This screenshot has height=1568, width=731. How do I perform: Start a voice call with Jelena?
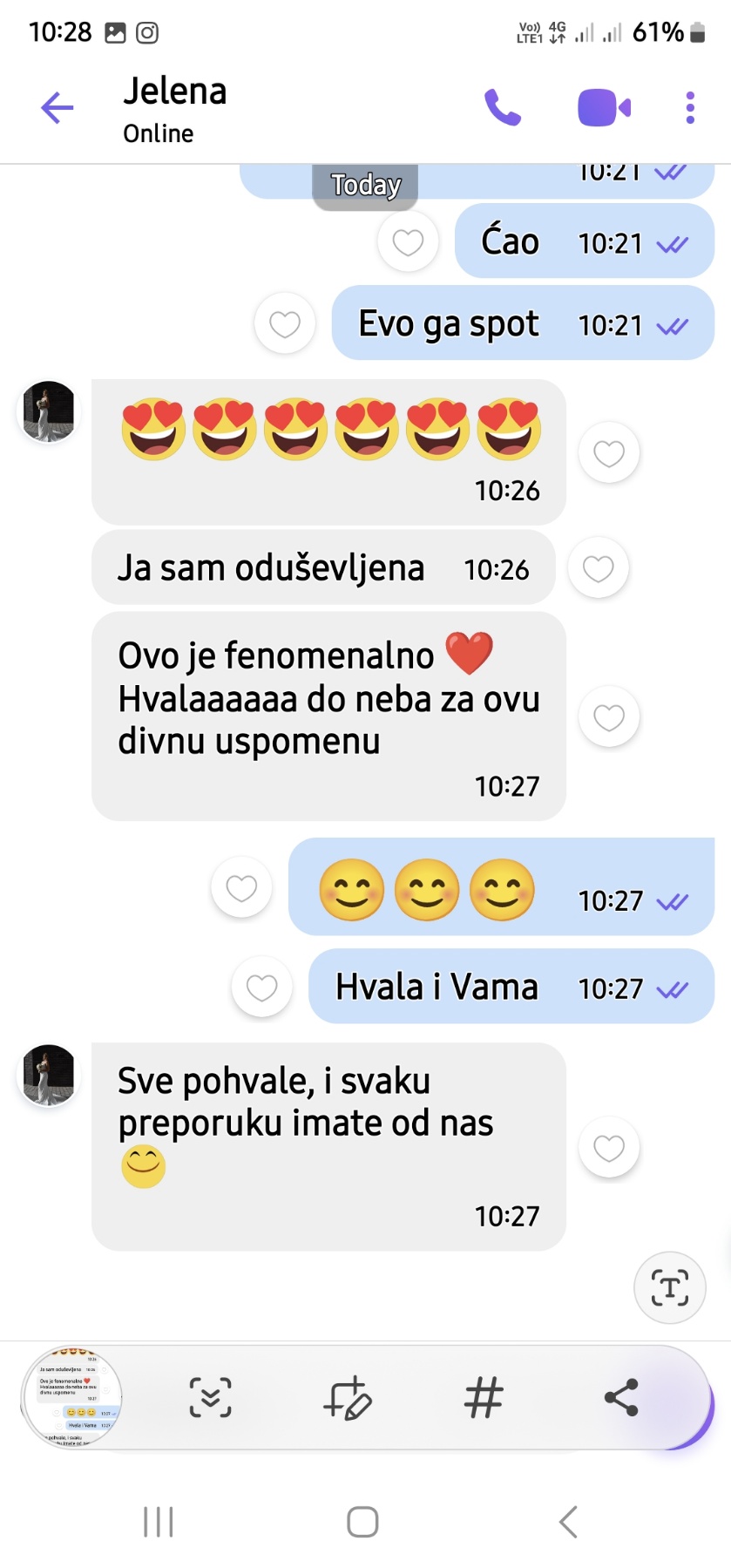click(x=503, y=108)
